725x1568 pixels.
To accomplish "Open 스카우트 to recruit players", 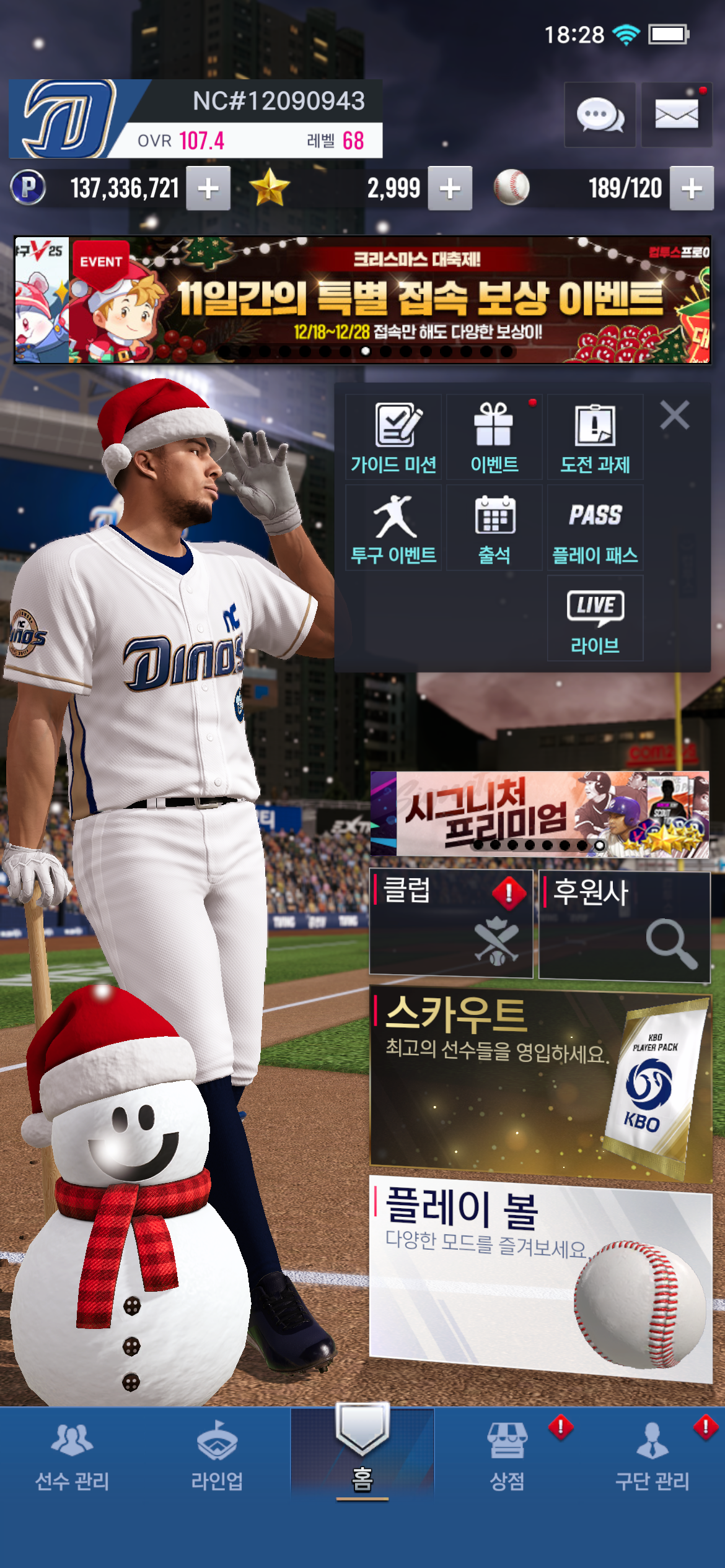I will [540, 1084].
